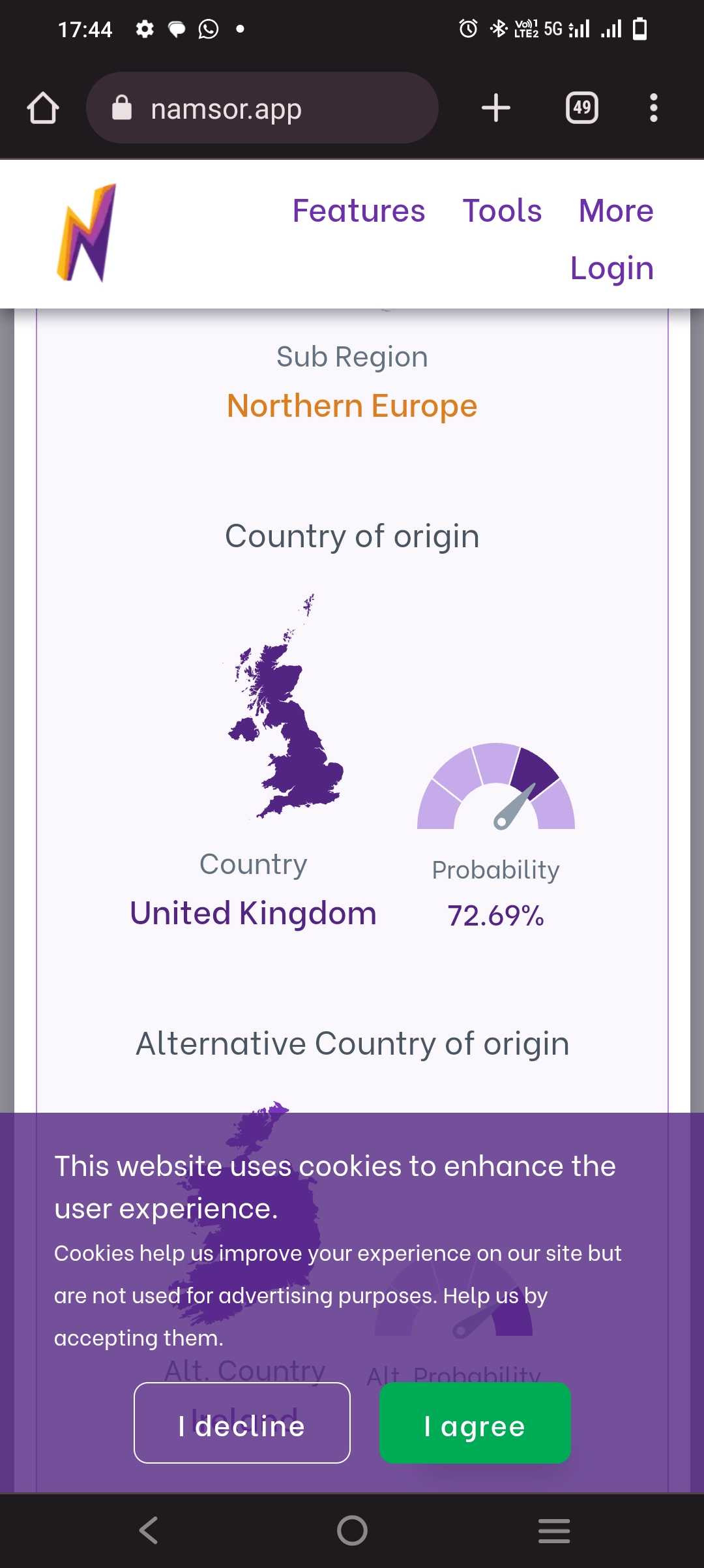Tap the namsor.app address bar
This screenshot has height=1568, width=704.
click(261, 108)
